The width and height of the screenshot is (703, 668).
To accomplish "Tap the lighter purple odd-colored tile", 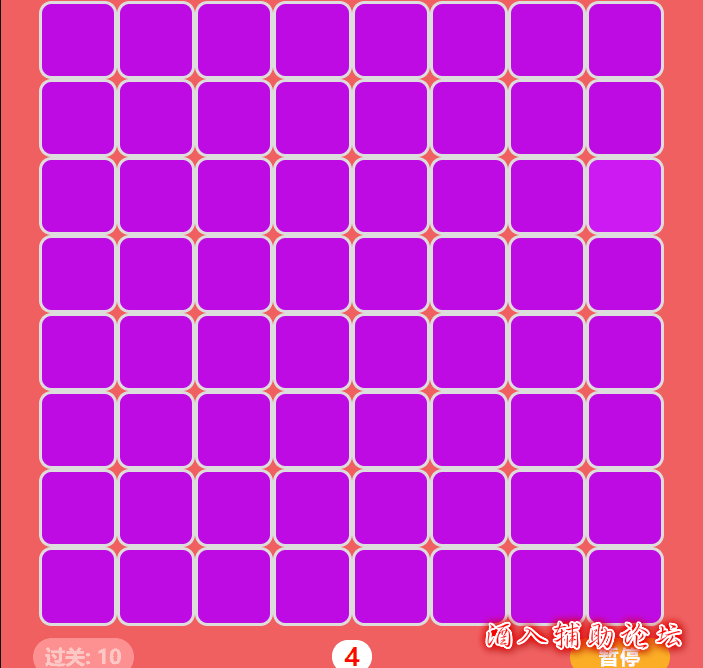I will pyautogui.click(x=625, y=196).
